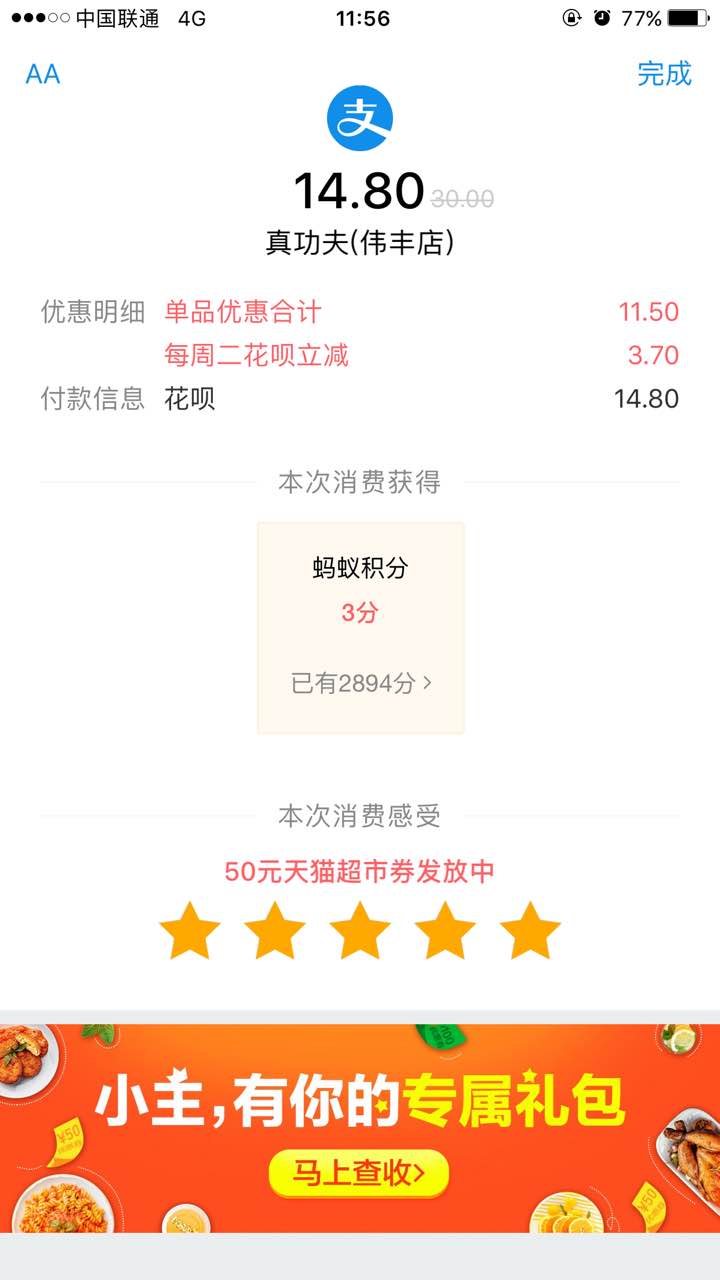Tap the AA split-bill button

[43, 74]
